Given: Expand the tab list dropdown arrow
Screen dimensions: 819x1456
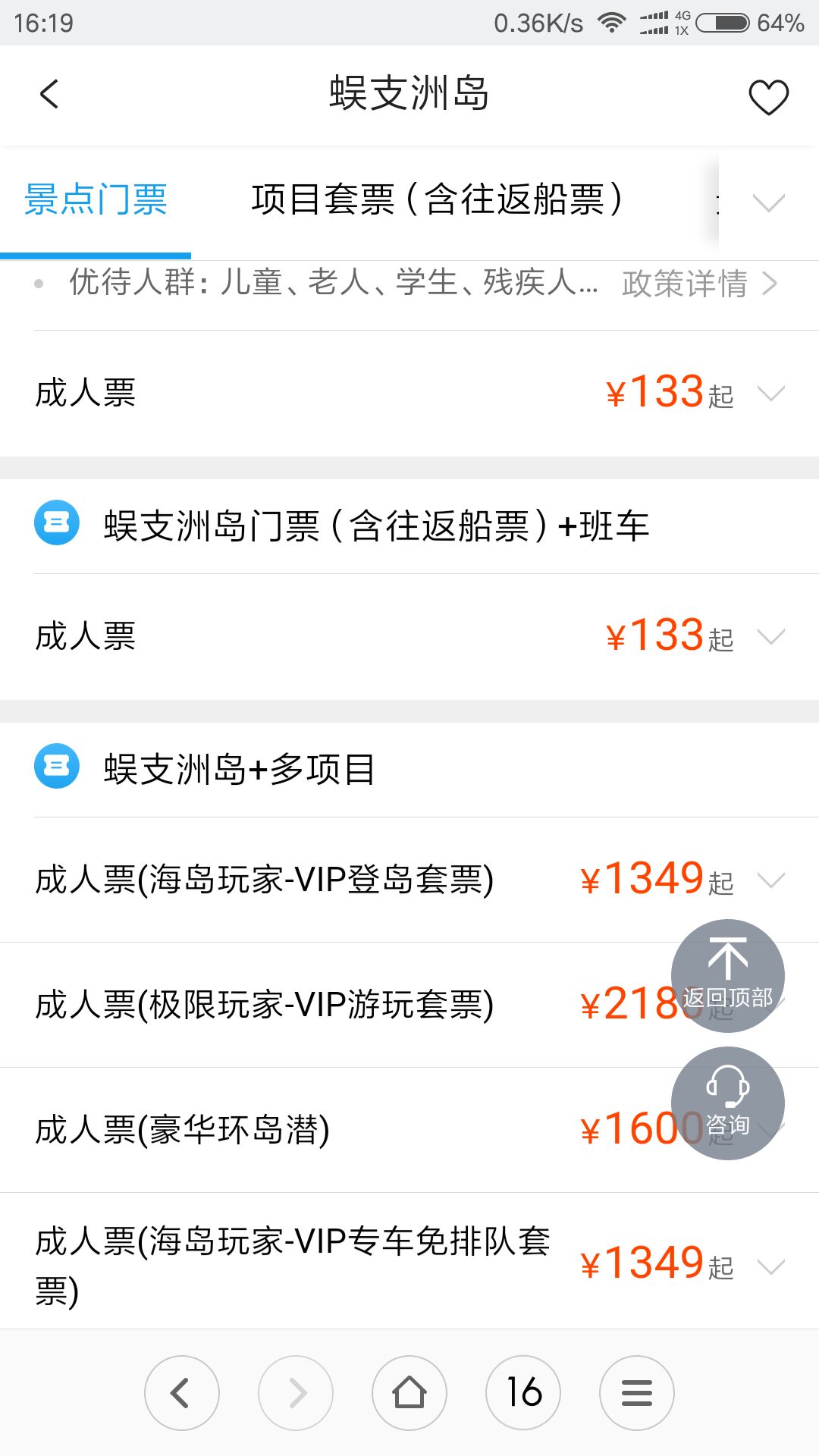Looking at the screenshot, I should 768,202.
